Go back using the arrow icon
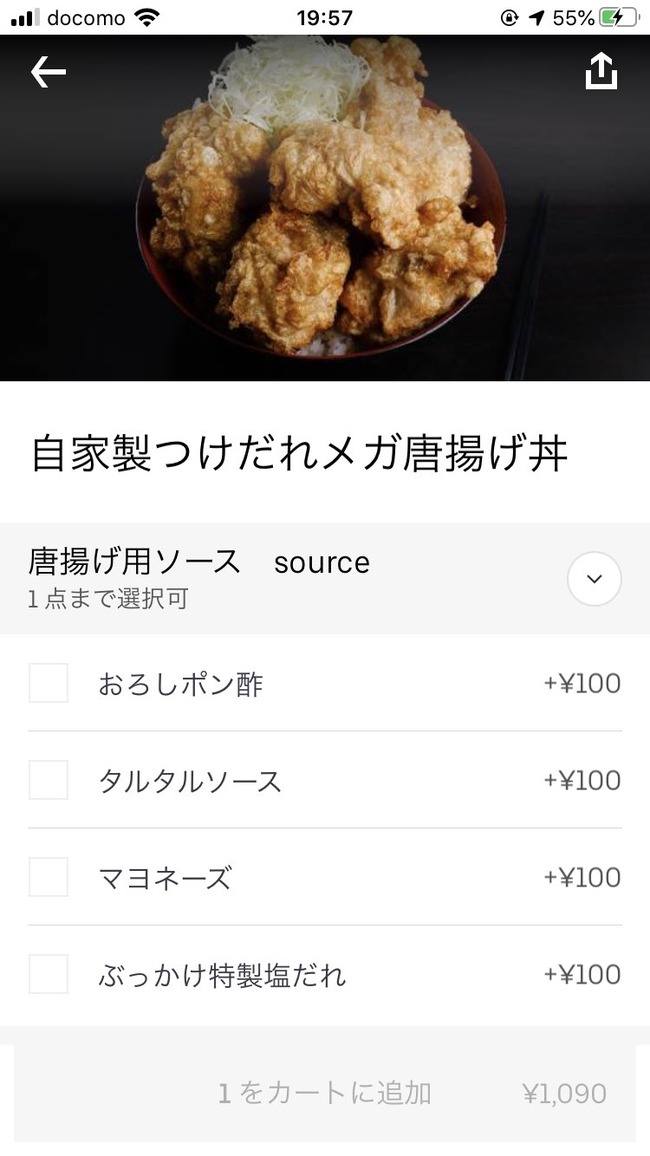The image size is (650, 1156). pyautogui.click(x=48, y=72)
